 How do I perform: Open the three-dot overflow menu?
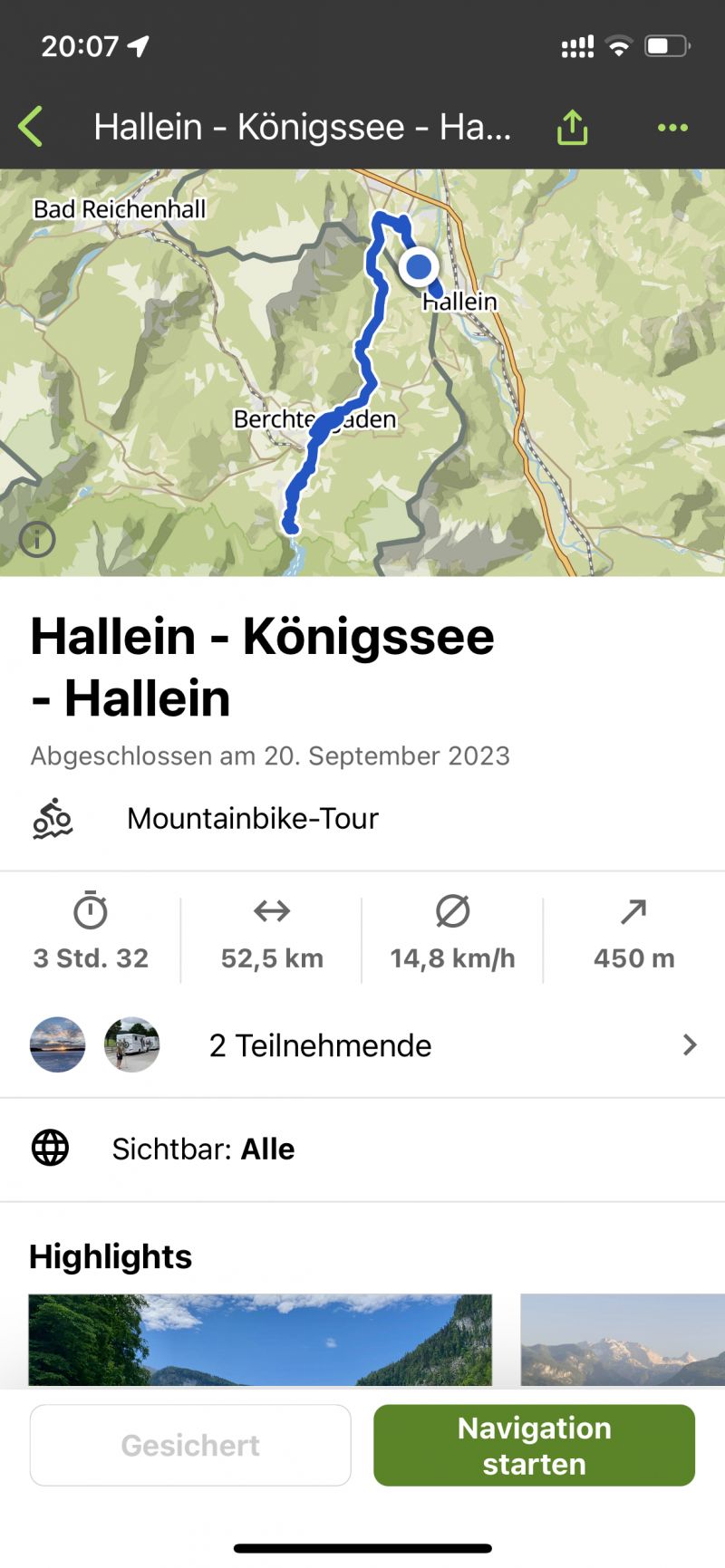pos(672,128)
